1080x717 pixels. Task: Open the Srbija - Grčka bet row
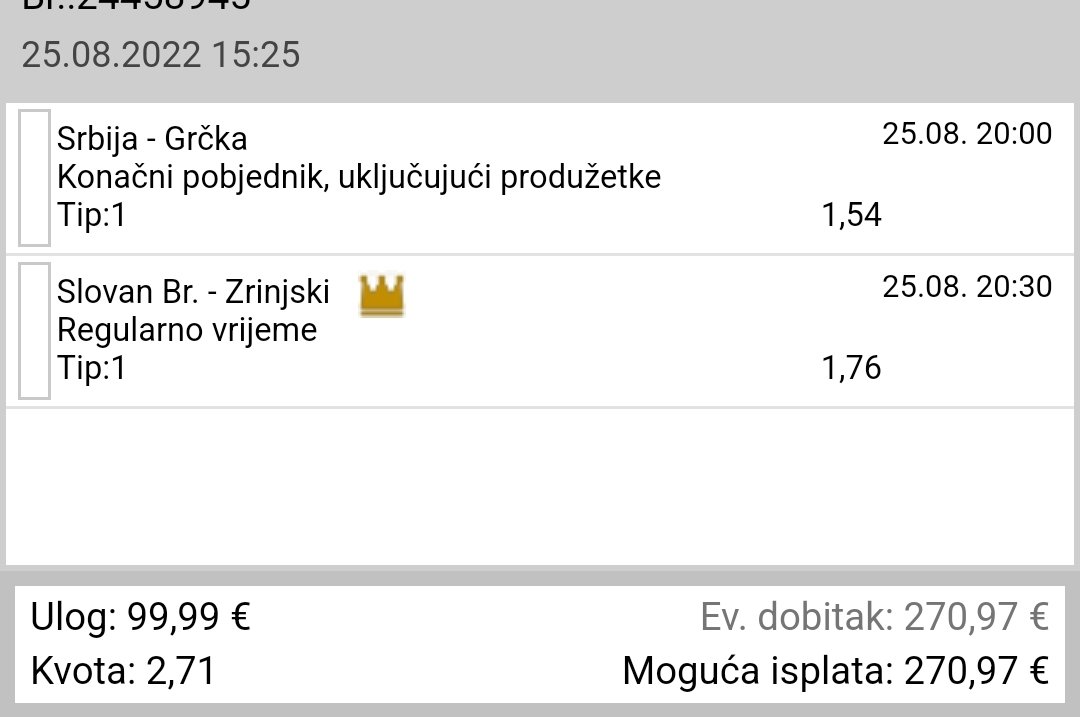(x=540, y=178)
